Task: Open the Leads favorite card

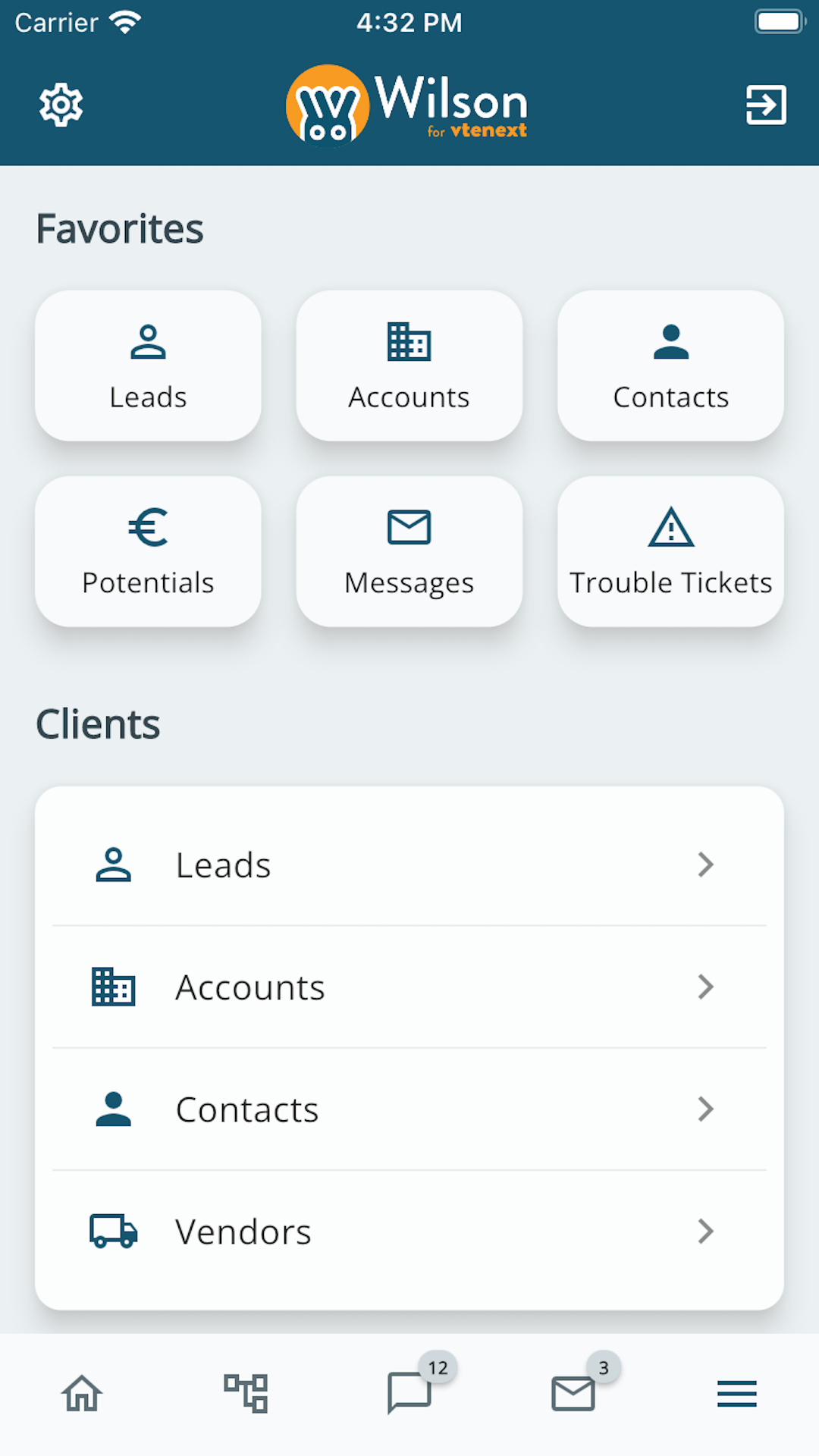Action: coord(148,366)
